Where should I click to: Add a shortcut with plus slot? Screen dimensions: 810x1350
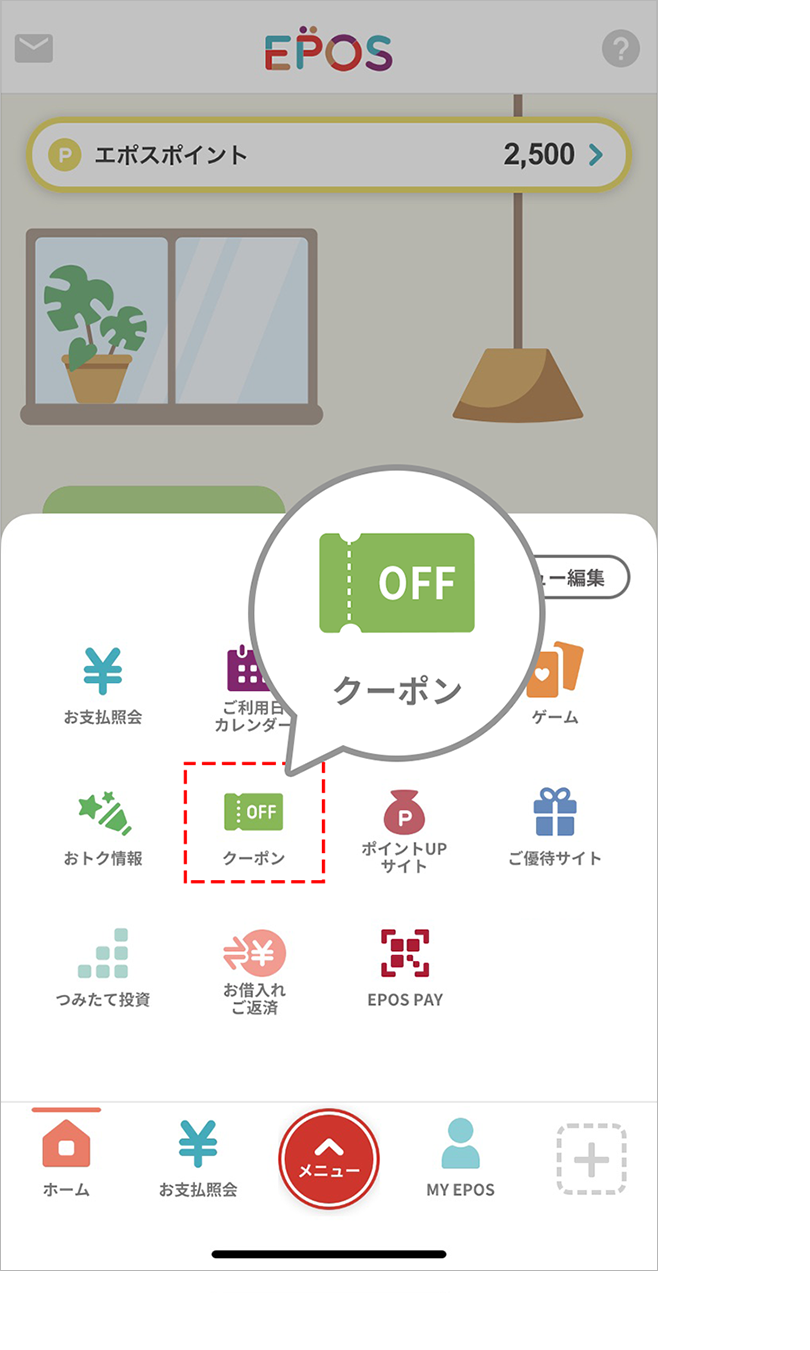click(592, 1159)
